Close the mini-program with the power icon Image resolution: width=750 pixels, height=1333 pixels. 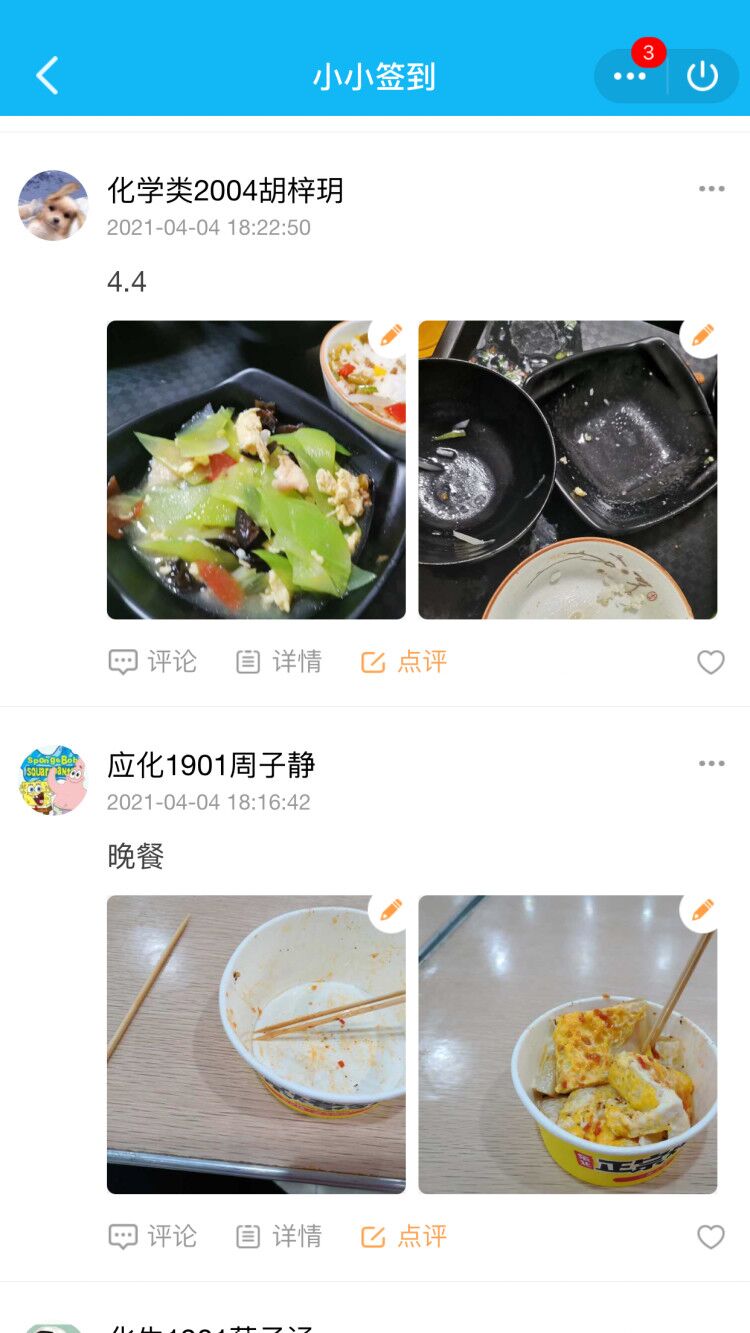click(x=703, y=76)
